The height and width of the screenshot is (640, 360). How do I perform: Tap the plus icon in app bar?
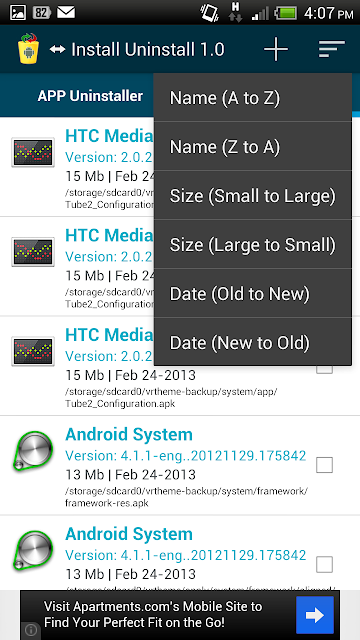coord(276,49)
